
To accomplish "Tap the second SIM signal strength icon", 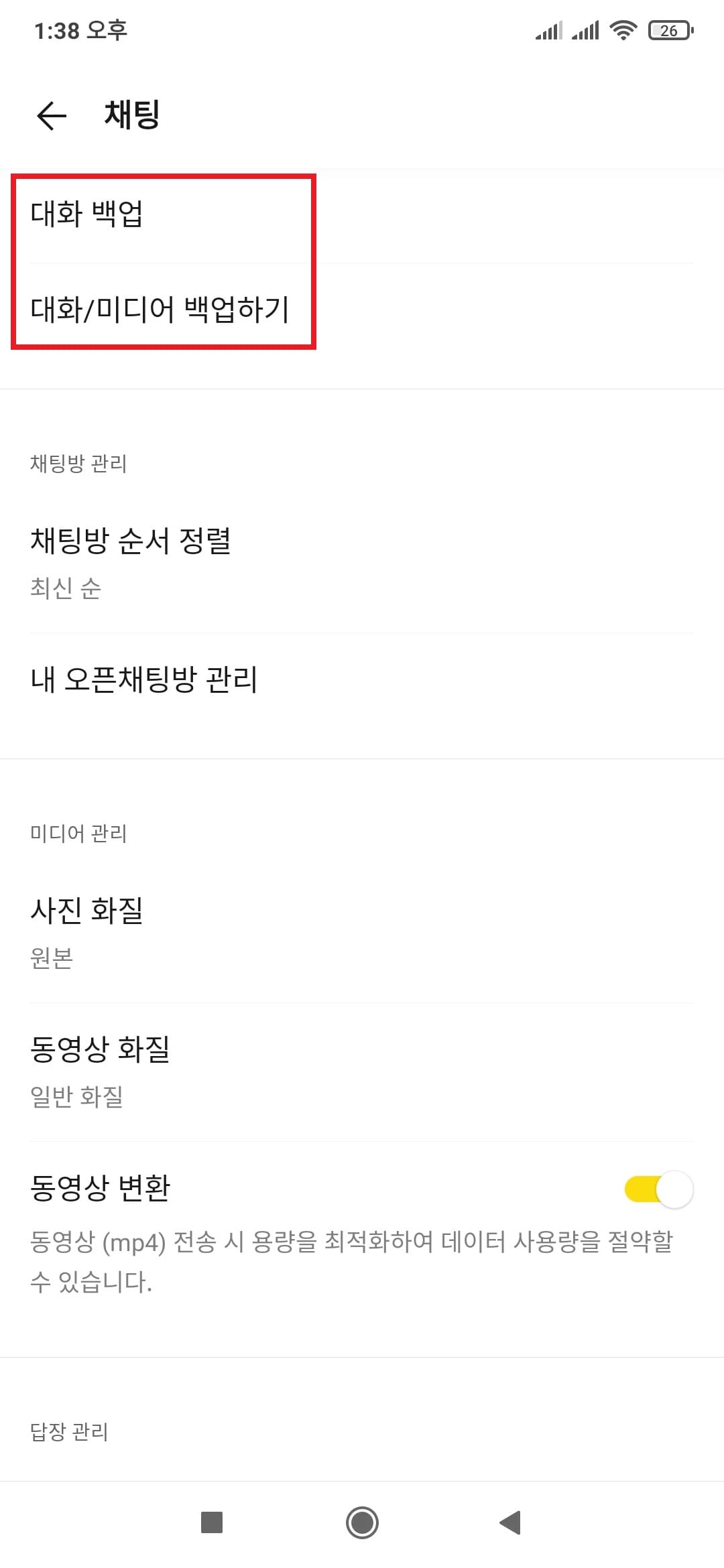I will coord(586,29).
